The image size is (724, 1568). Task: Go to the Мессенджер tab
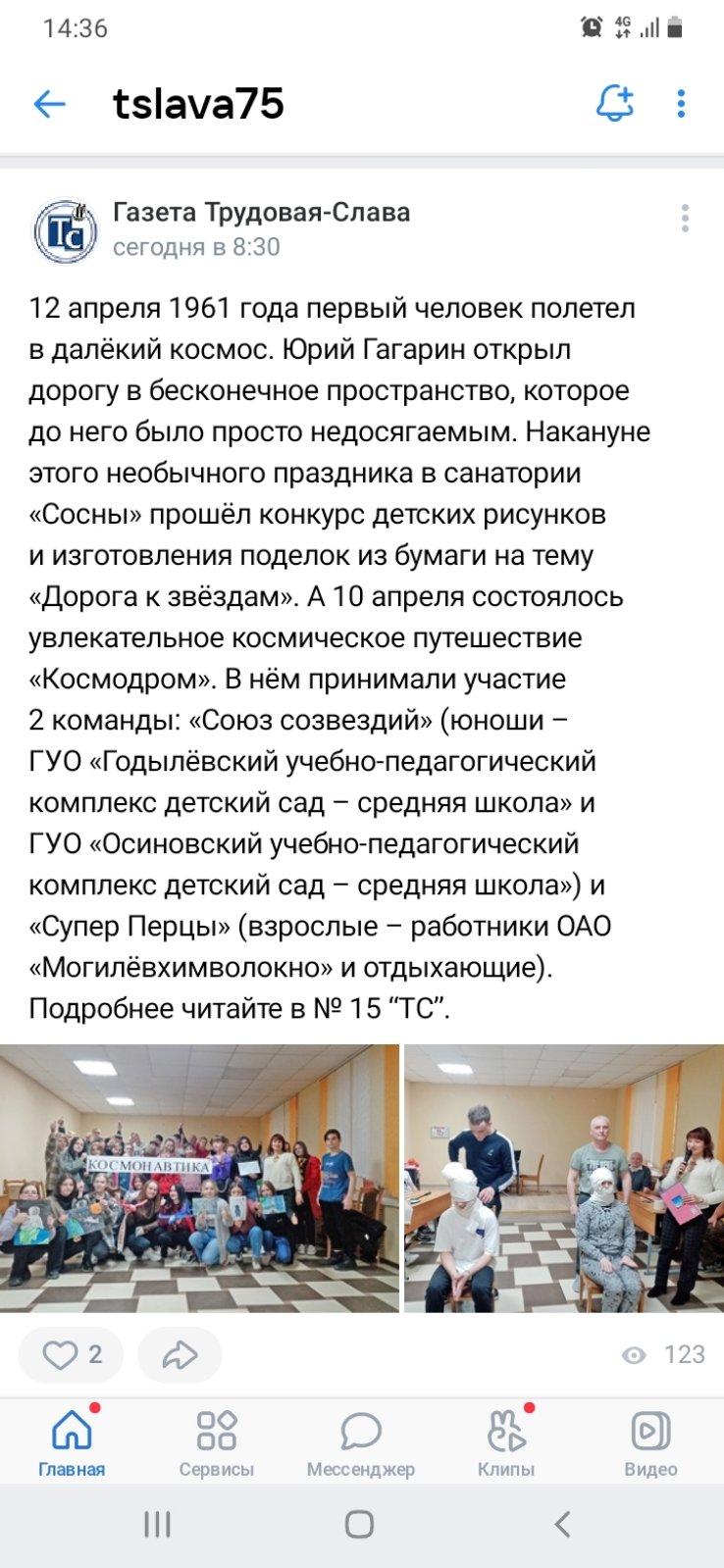coord(361,1442)
